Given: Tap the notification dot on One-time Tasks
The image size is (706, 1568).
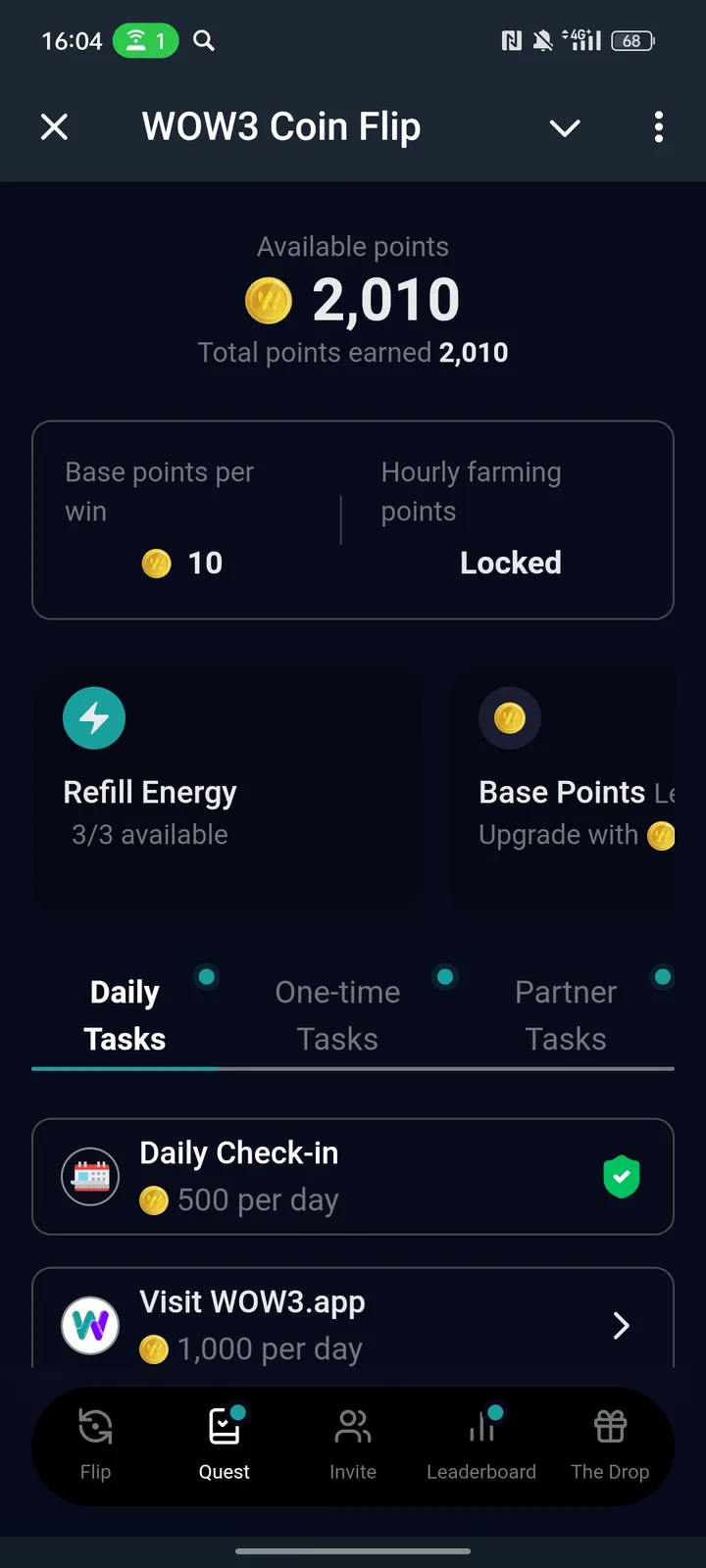Looking at the screenshot, I should click(x=446, y=976).
